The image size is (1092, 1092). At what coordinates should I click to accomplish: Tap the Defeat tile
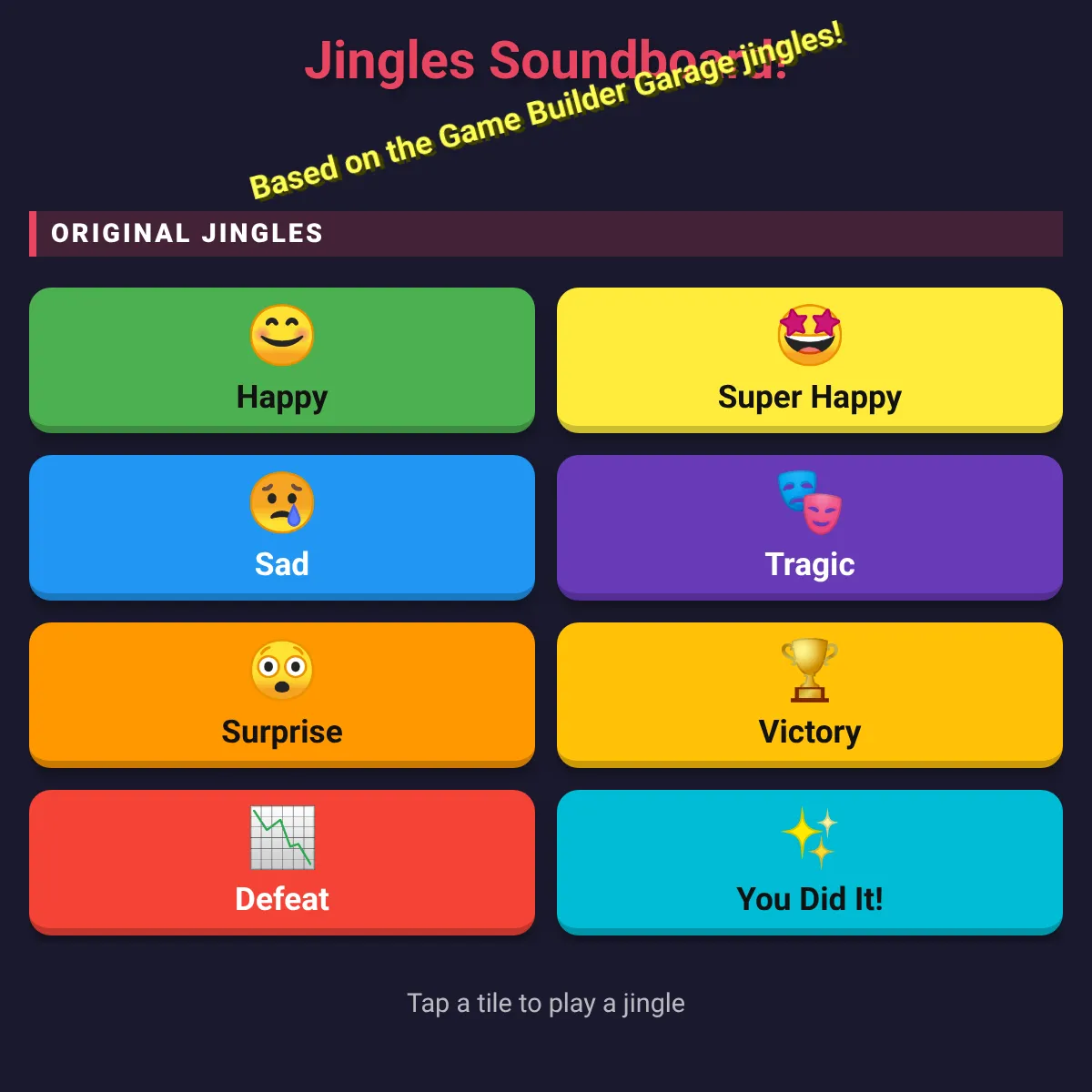282,862
